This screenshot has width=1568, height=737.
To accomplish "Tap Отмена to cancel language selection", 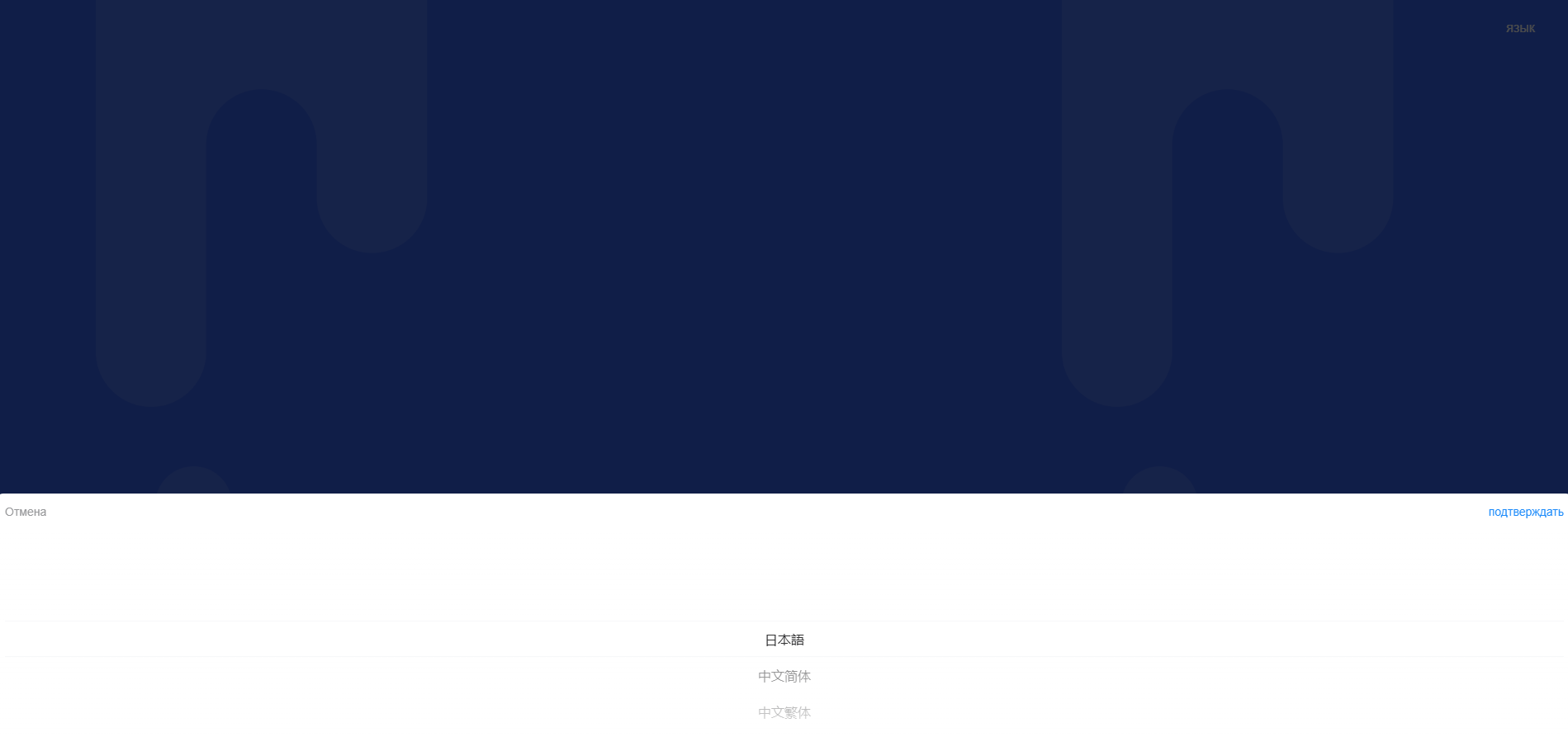I will click(x=26, y=512).
